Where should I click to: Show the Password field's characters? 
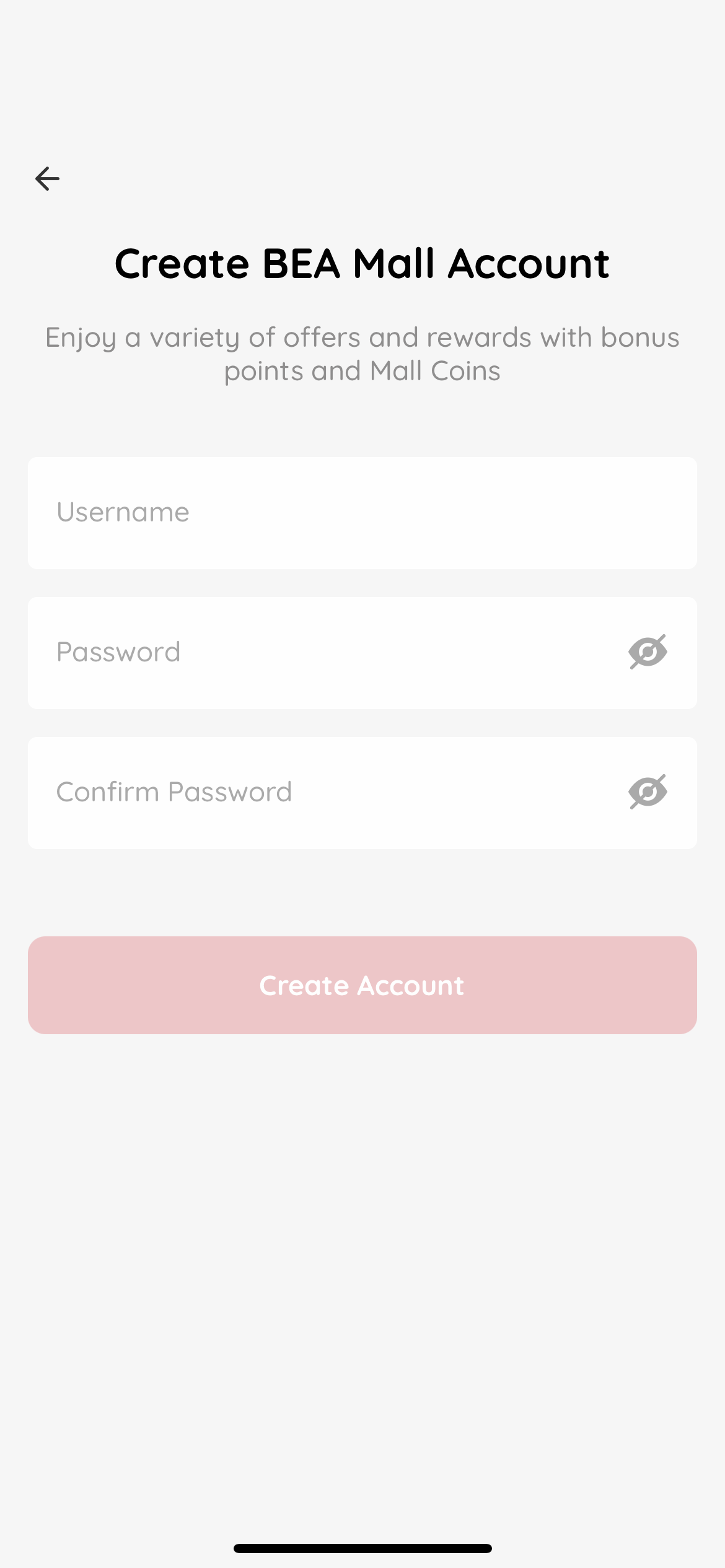point(648,652)
